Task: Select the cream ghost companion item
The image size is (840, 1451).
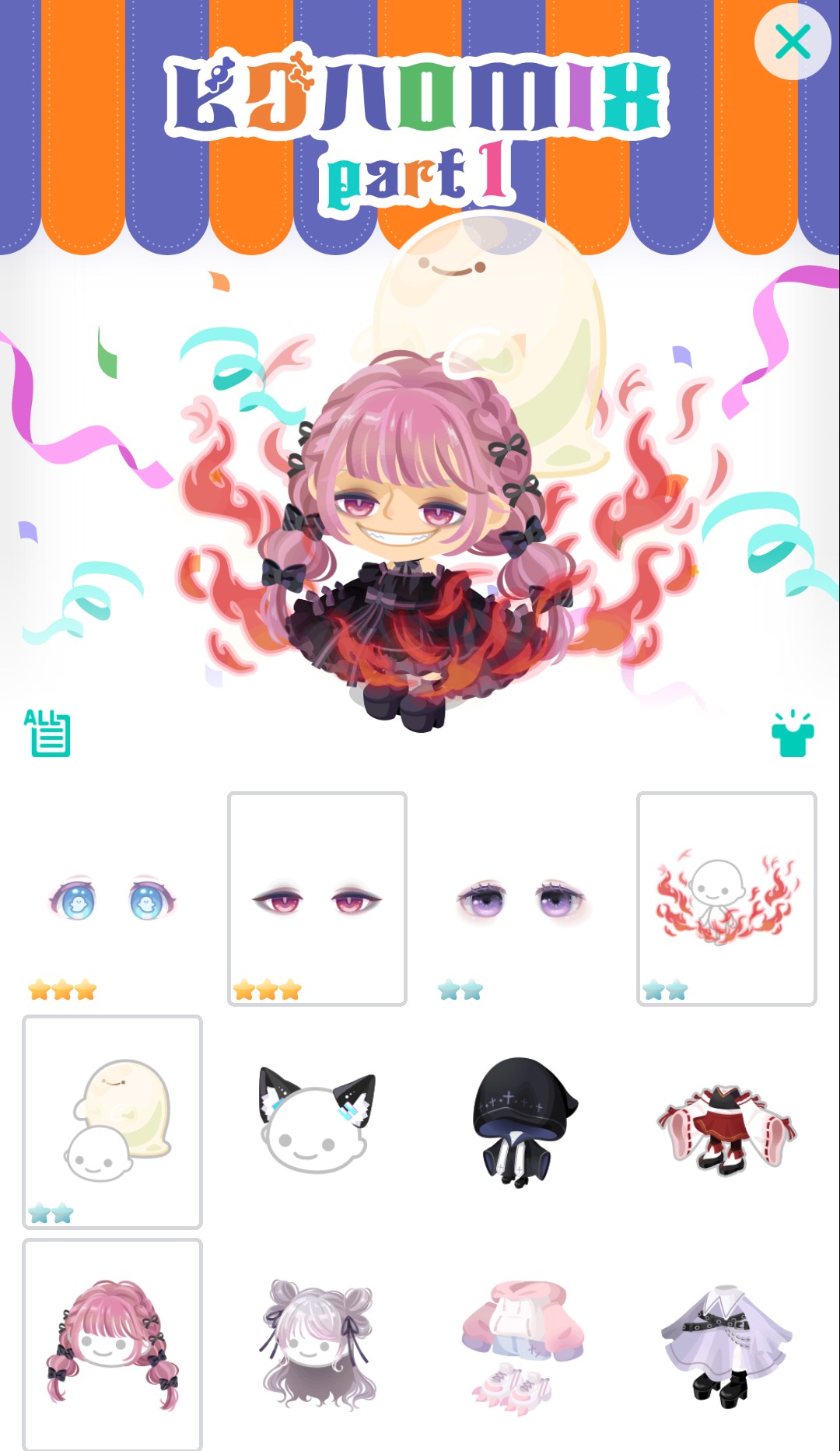Action: pyautogui.click(x=113, y=1122)
